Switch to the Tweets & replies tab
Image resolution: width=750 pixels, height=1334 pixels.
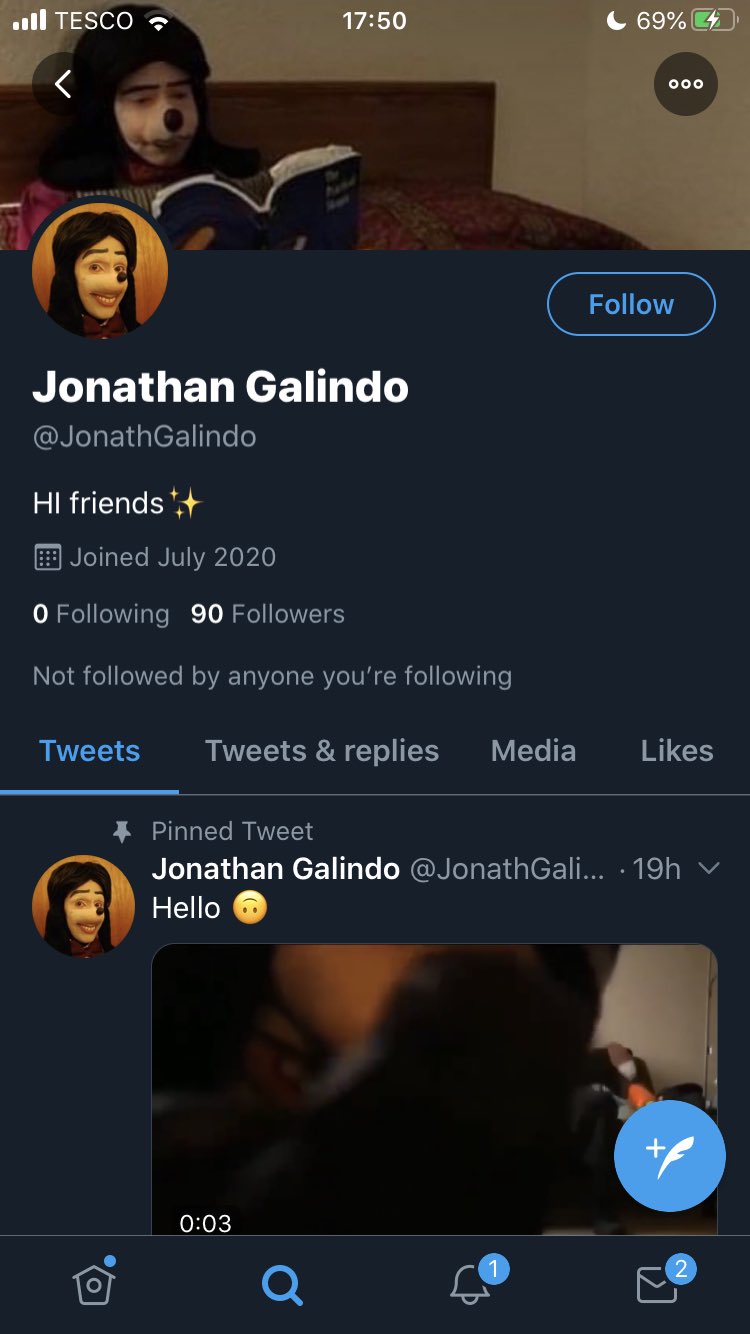[x=321, y=750]
